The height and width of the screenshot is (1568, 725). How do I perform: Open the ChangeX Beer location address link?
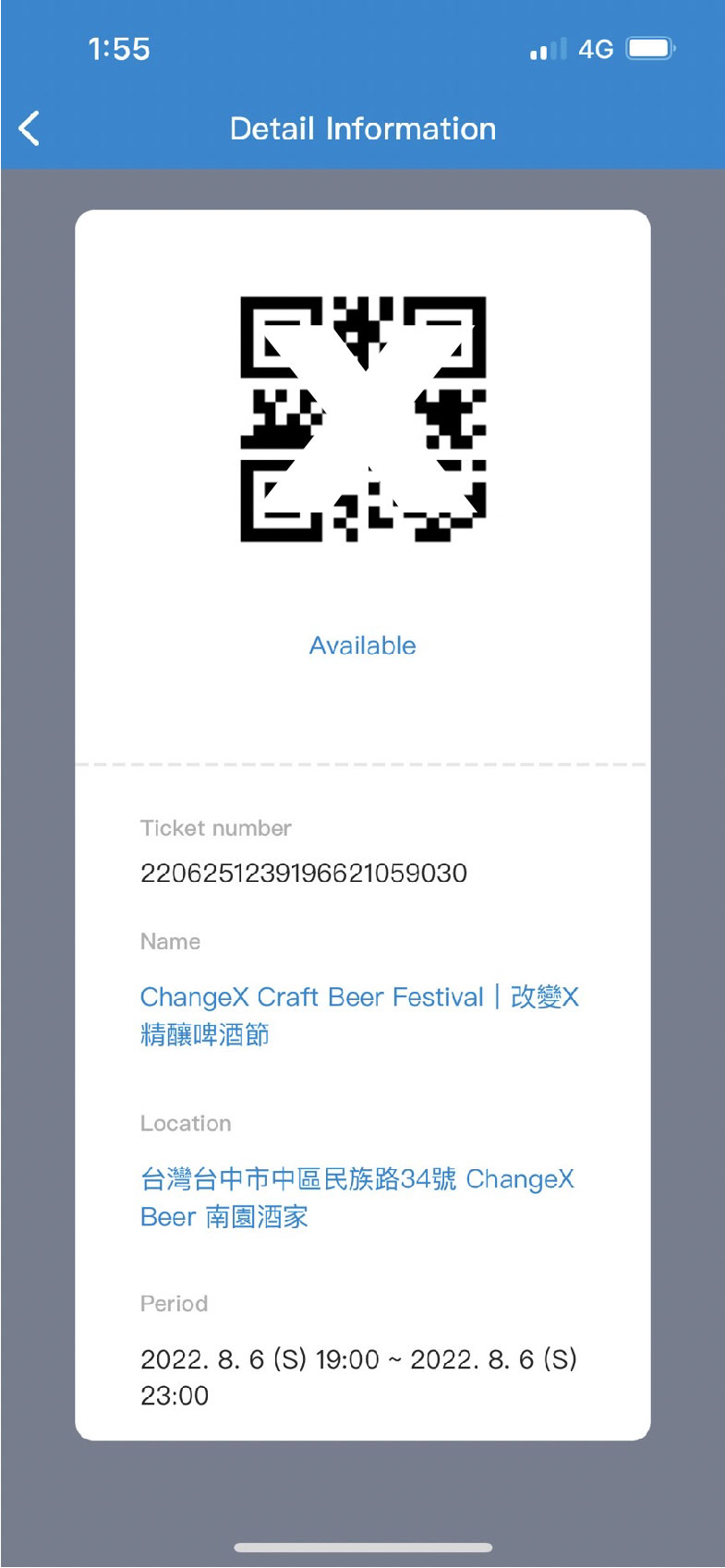pyautogui.click(x=356, y=1180)
